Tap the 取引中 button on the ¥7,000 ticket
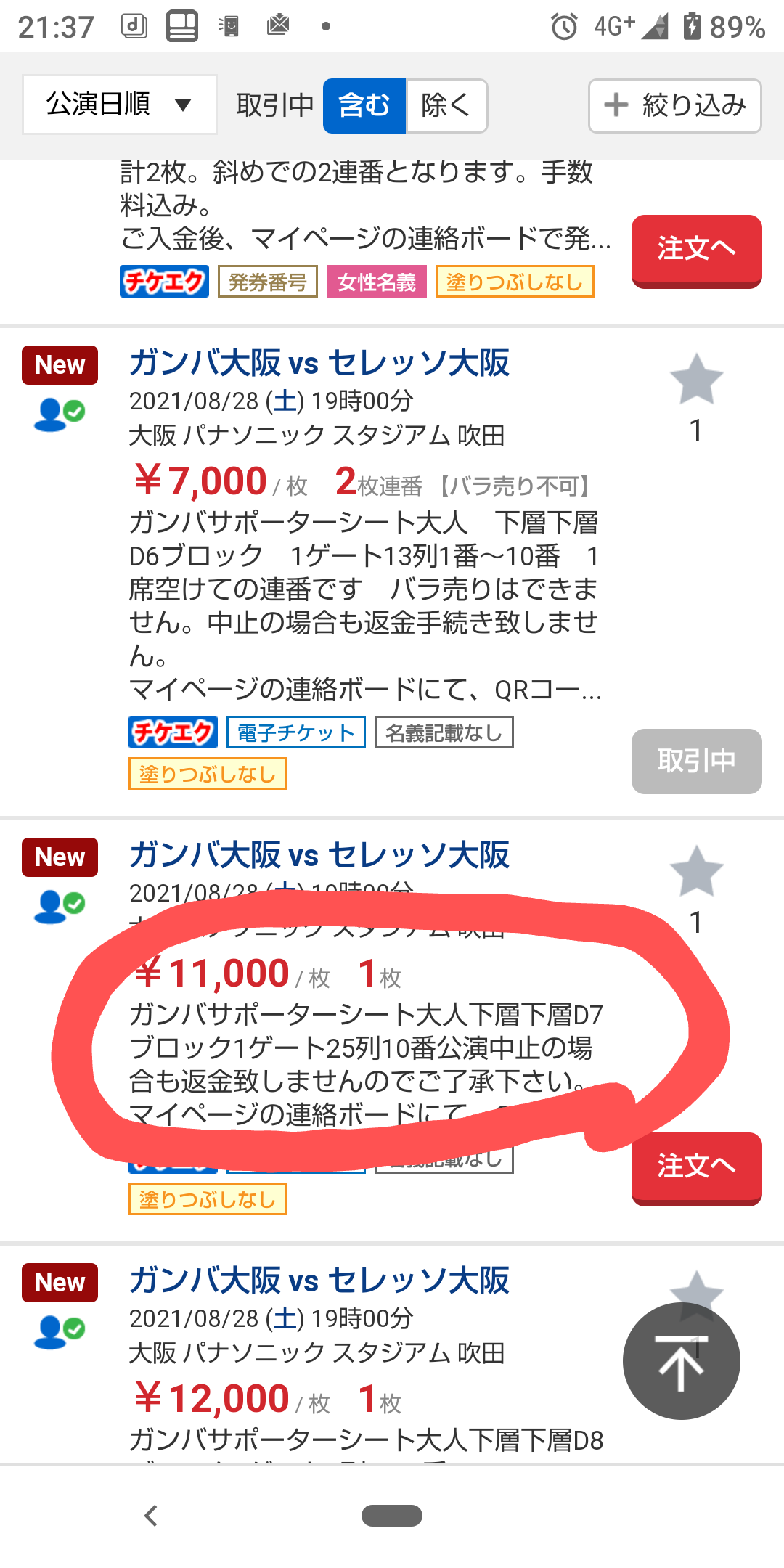The height and width of the screenshot is (1568, 784). pos(695,761)
